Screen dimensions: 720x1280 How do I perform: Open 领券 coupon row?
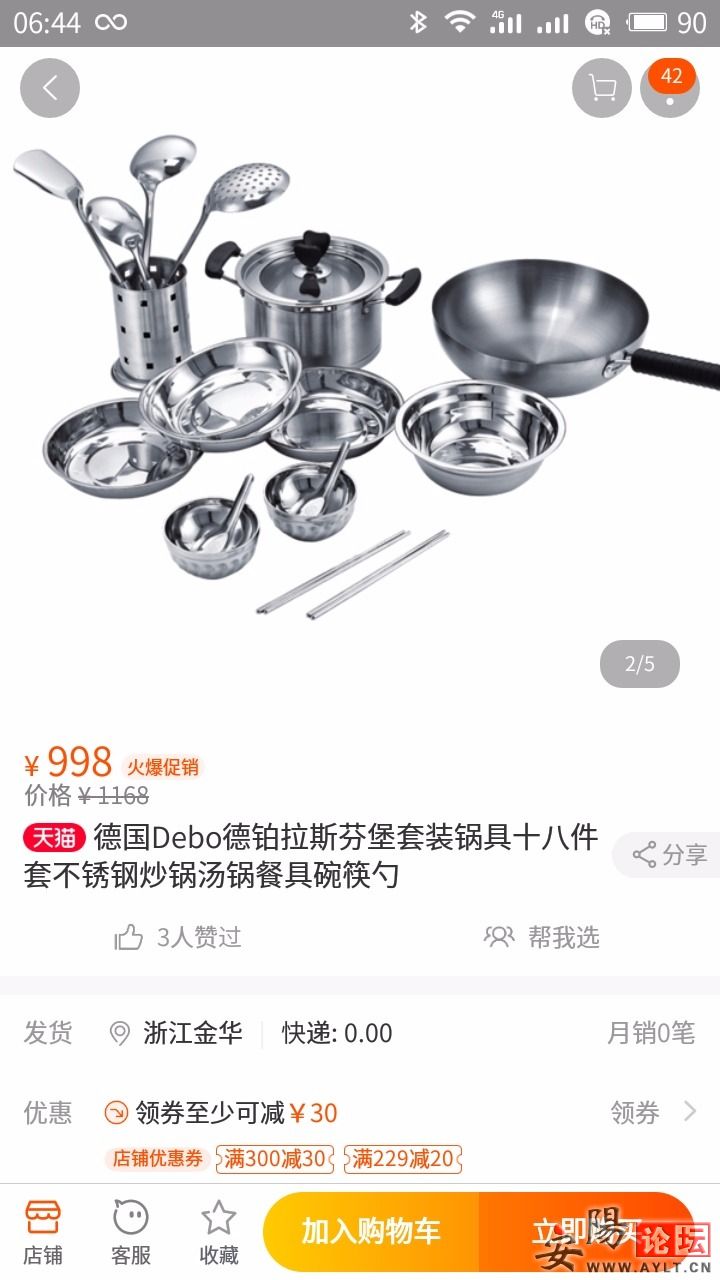point(652,1112)
